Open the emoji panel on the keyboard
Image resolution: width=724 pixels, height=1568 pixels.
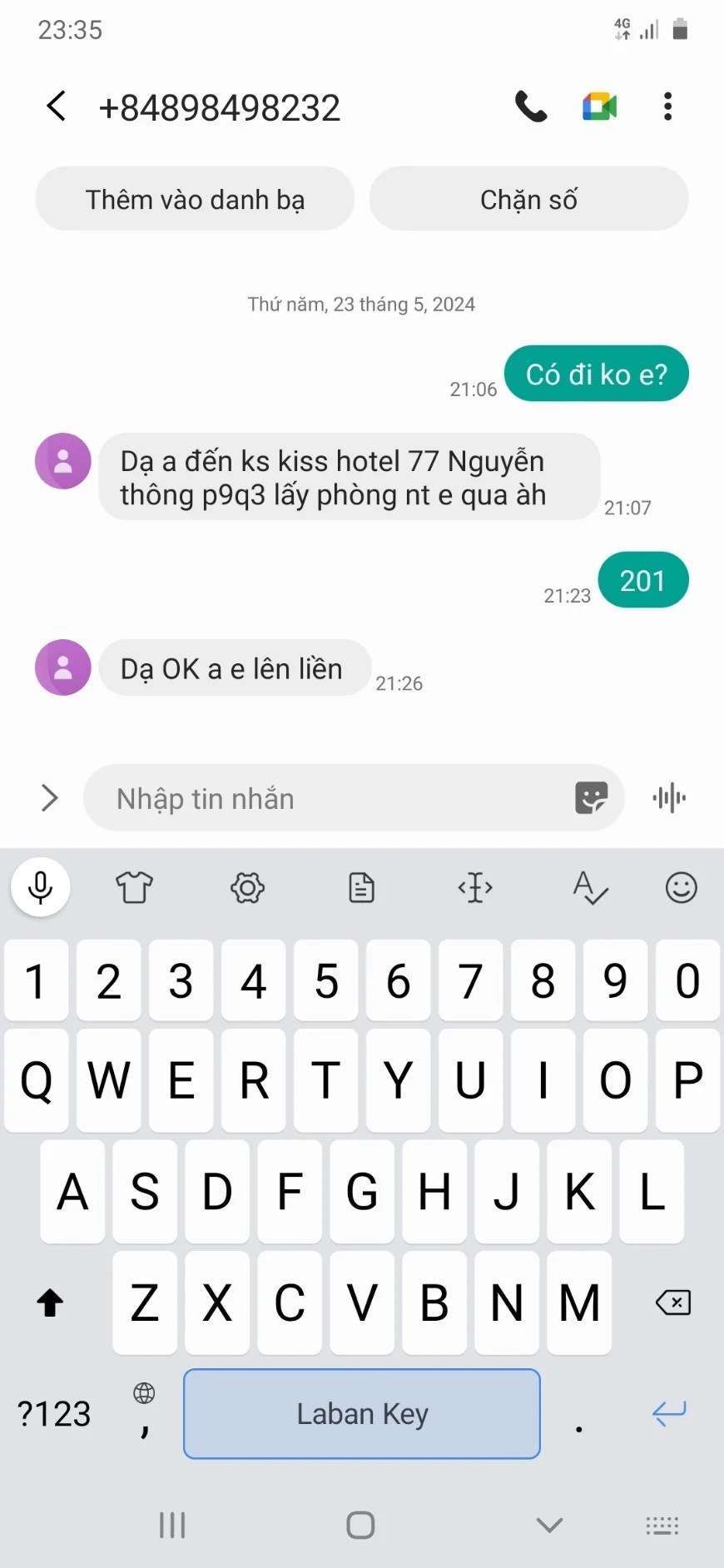tap(681, 887)
